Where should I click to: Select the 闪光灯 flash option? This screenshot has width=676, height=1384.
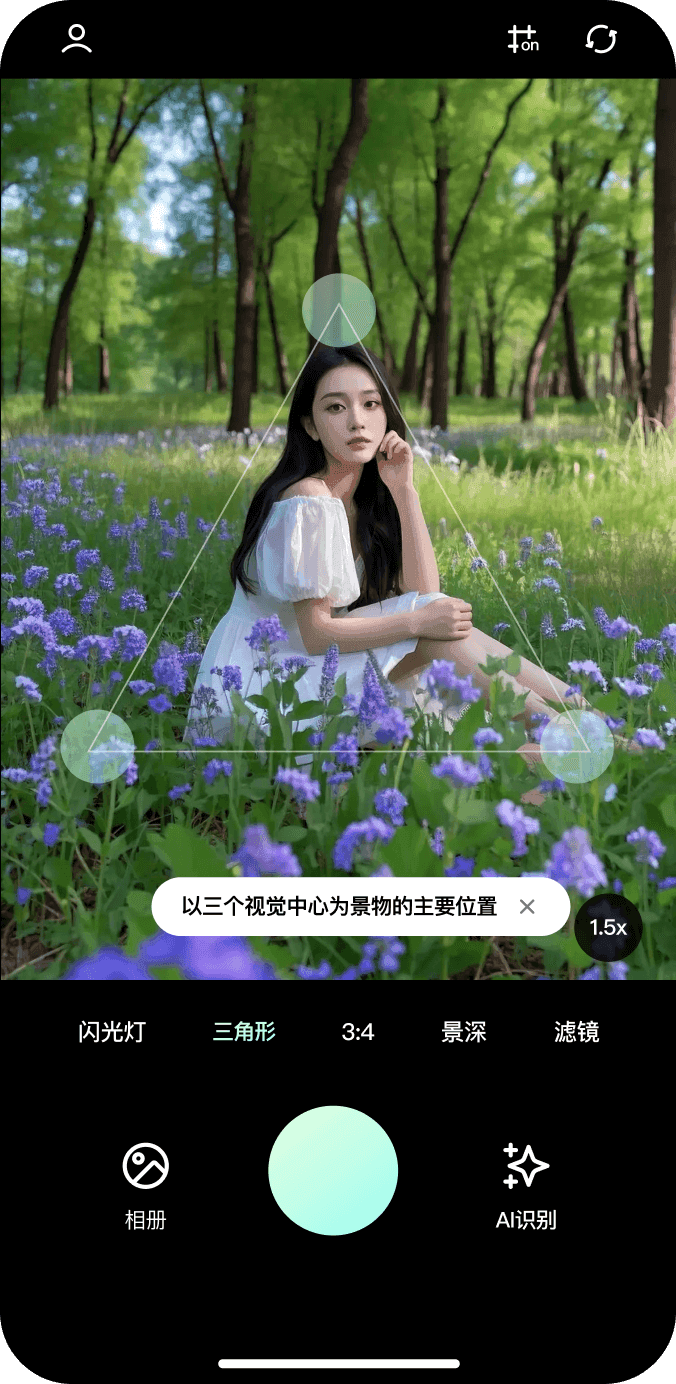pos(112,1032)
